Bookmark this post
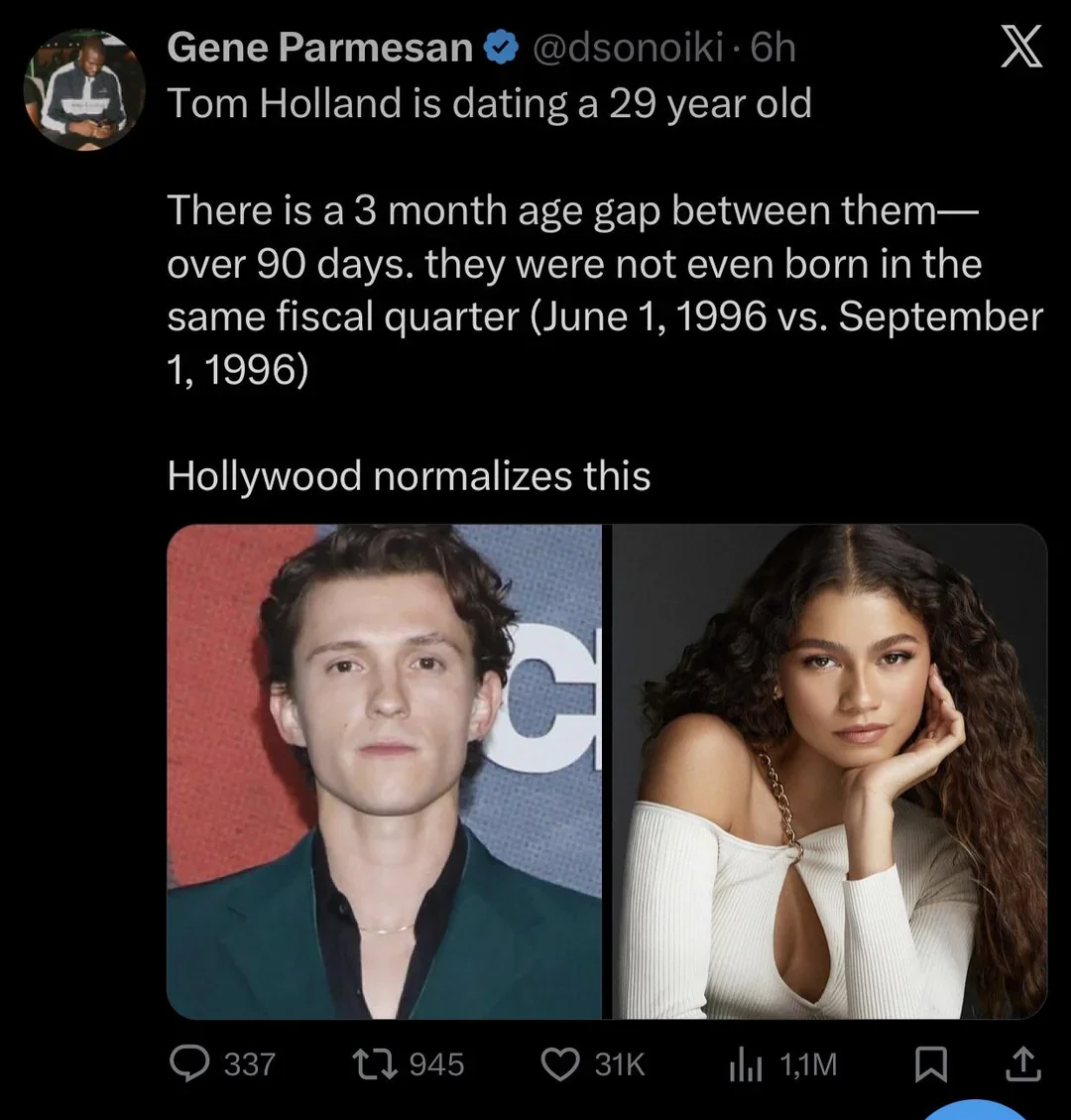1071x1120 pixels. click(929, 1064)
